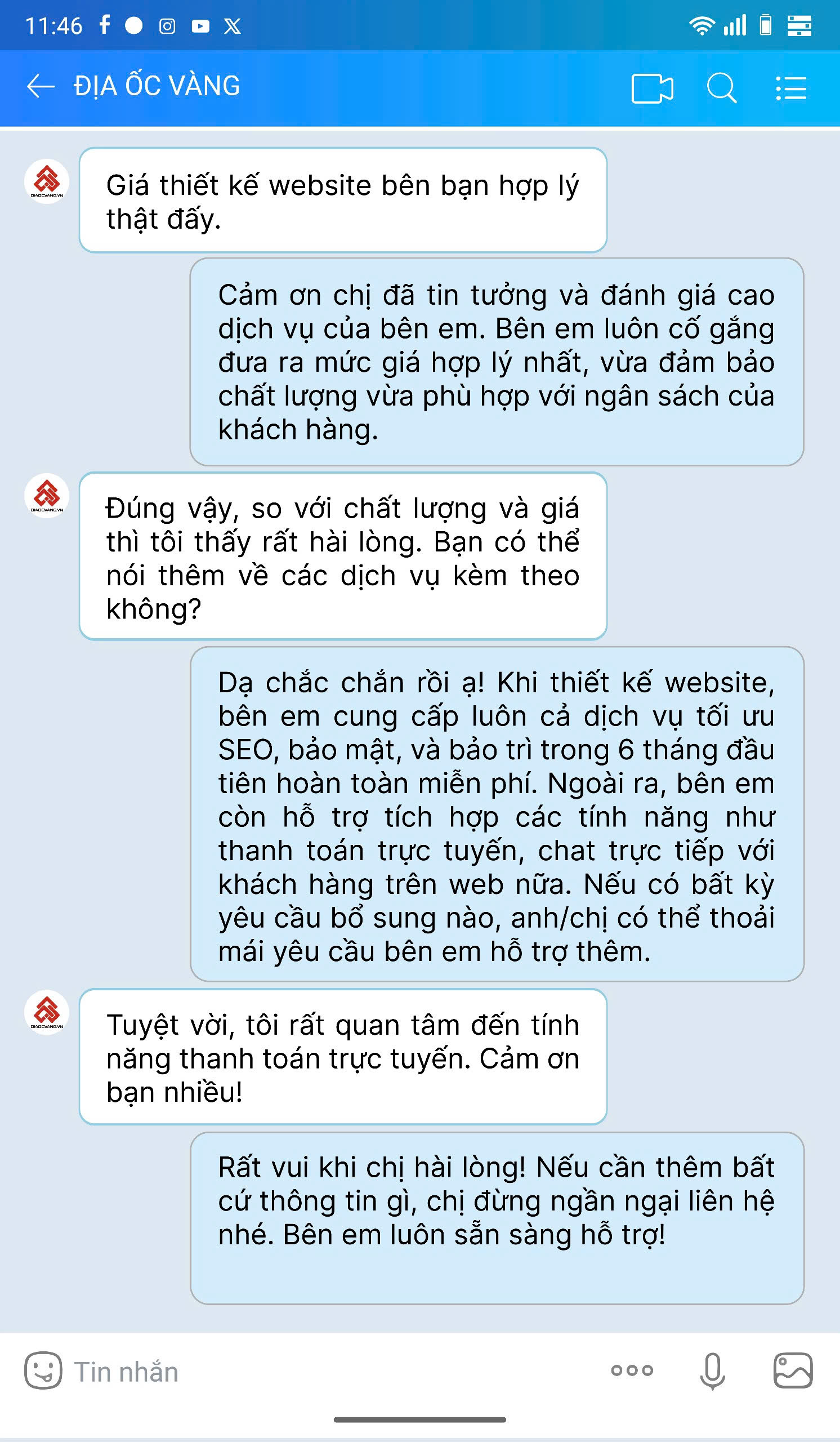Attach a photo from the gallery
Screen dimensions: 840x1442
[793, 1370]
